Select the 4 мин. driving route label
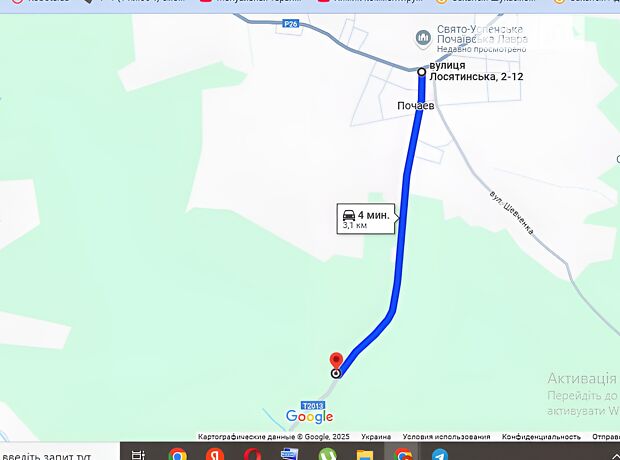The image size is (620, 460). [366, 217]
